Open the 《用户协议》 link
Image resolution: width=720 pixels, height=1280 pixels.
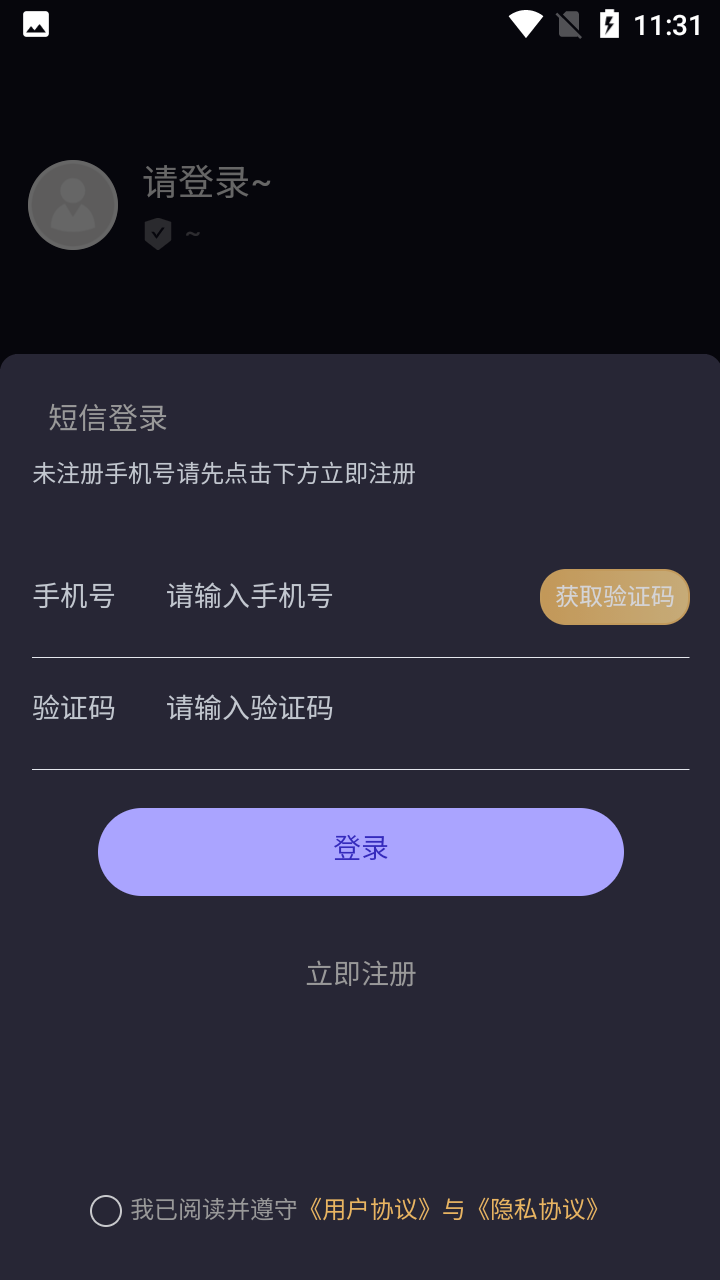tap(369, 1210)
